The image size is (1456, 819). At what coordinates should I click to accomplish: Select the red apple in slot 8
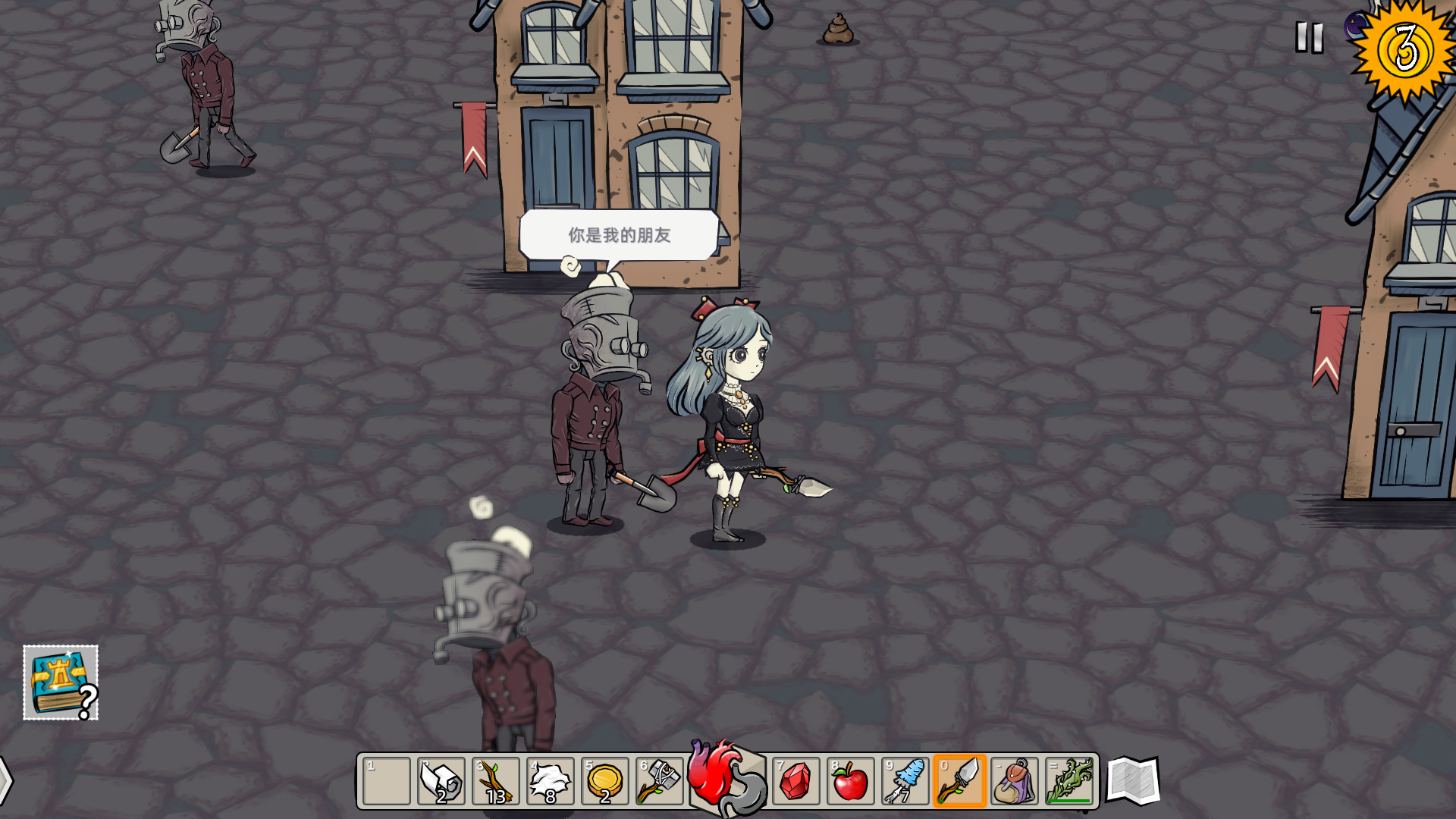click(850, 781)
